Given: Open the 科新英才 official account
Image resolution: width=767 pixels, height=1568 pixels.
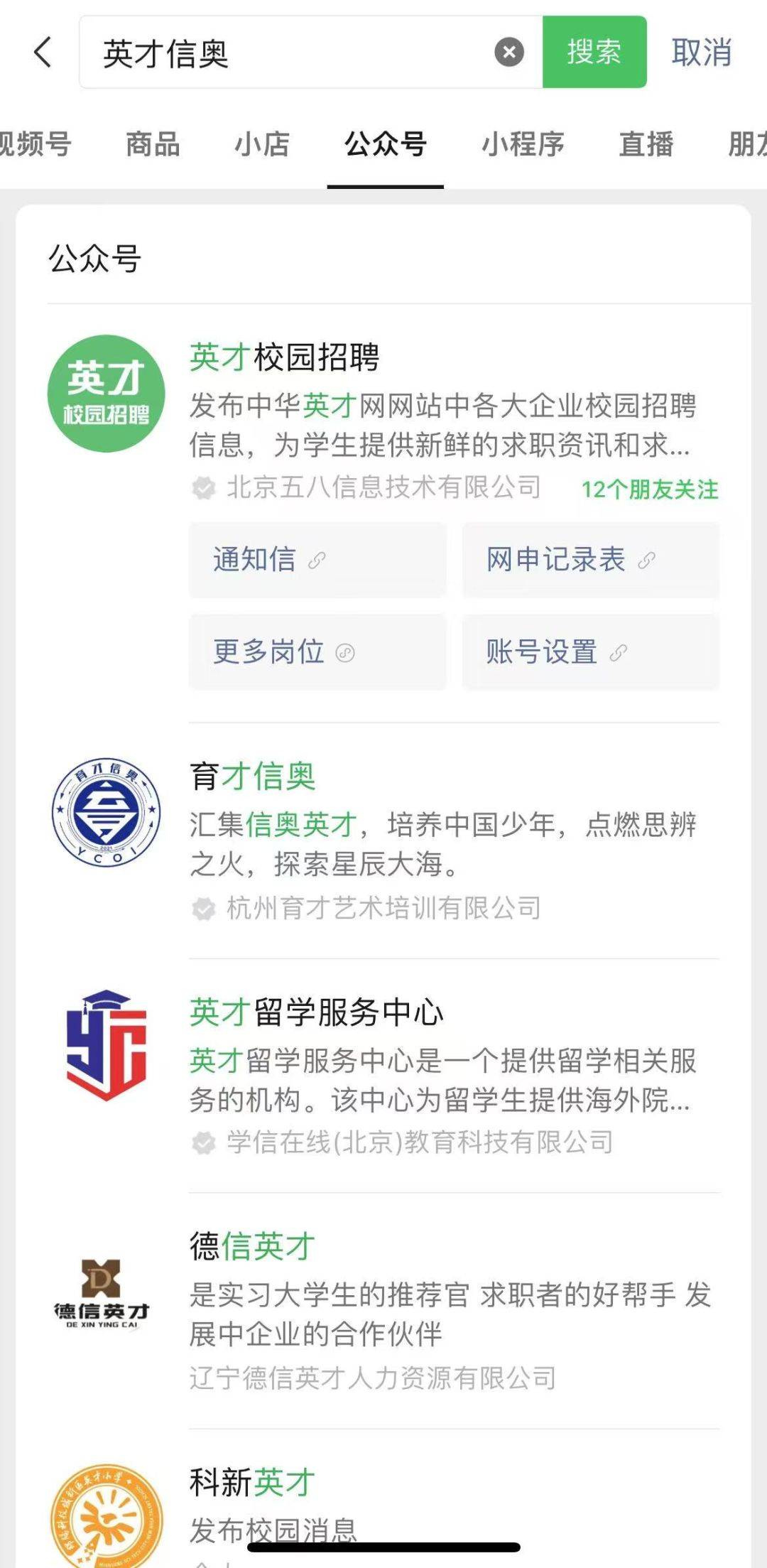Looking at the screenshot, I should (x=383, y=1513).
